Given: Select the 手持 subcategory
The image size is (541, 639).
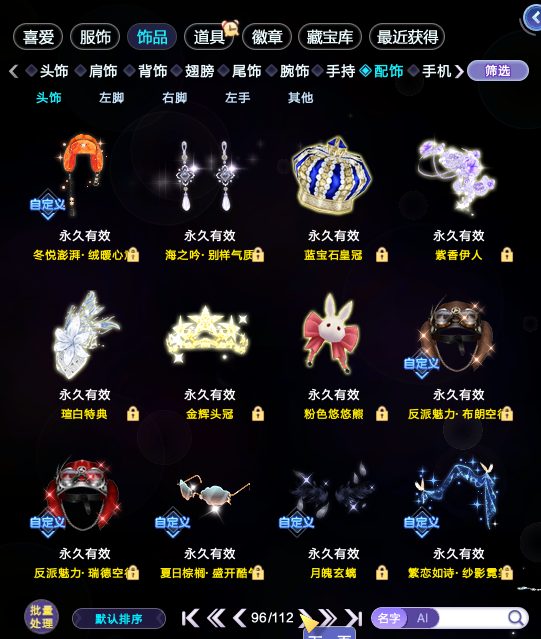Looking at the screenshot, I should tap(340, 71).
